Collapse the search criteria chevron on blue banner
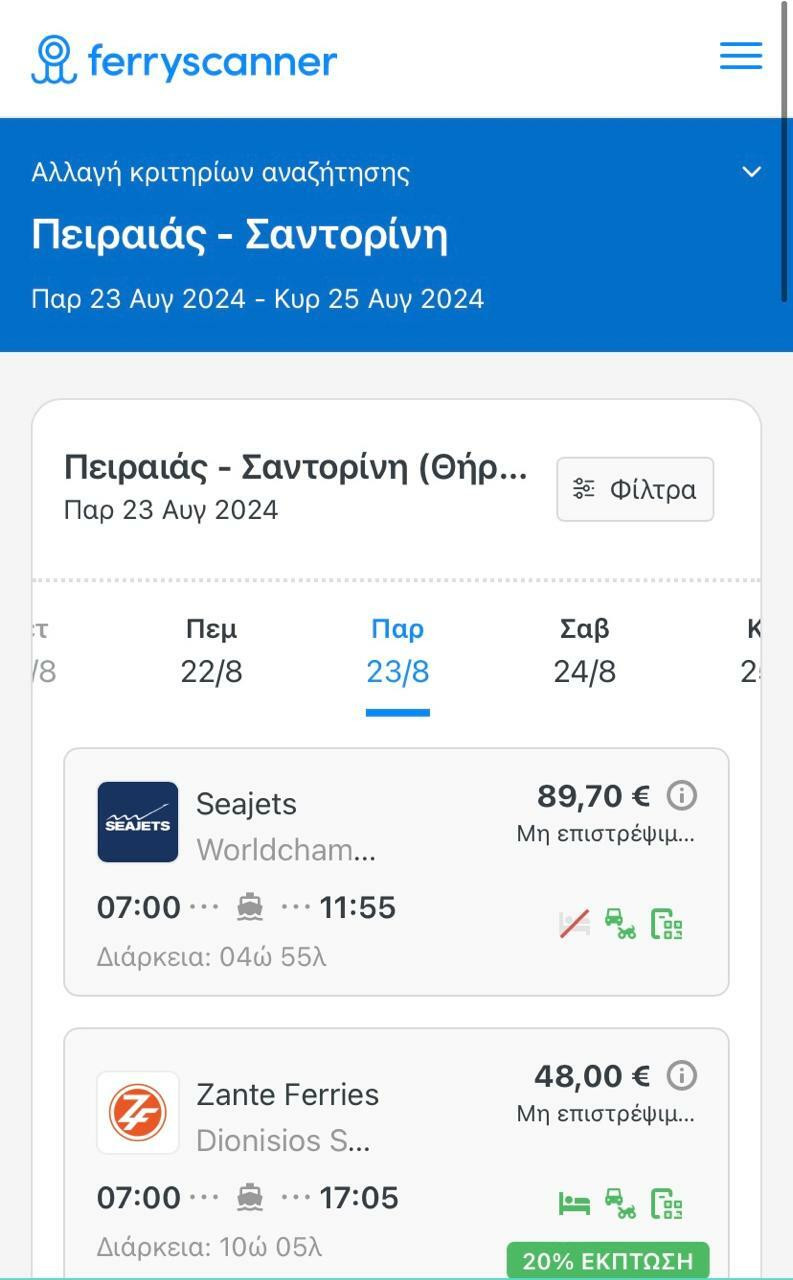 point(752,172)
